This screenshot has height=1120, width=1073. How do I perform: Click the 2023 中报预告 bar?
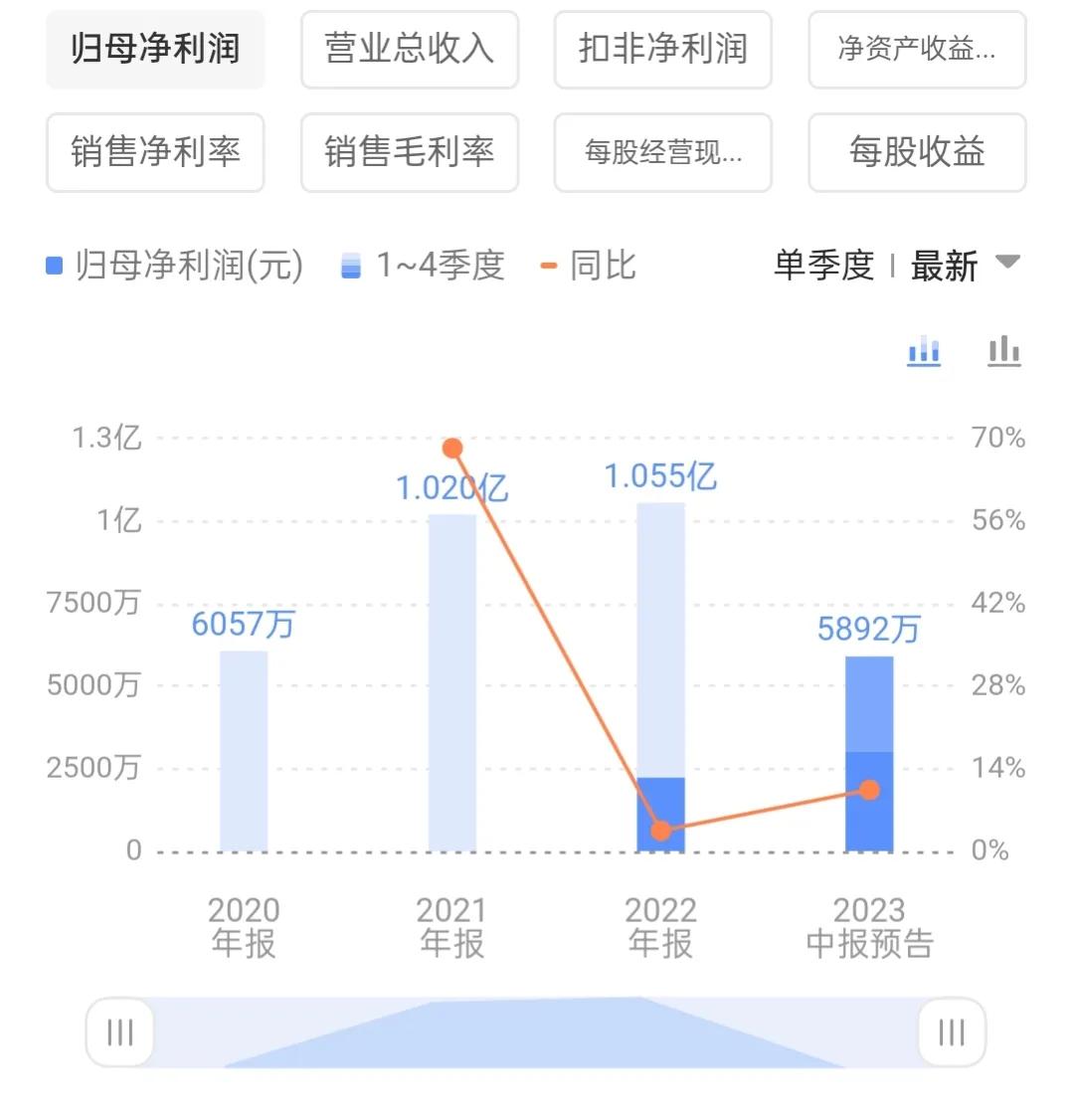pos(868,751)
